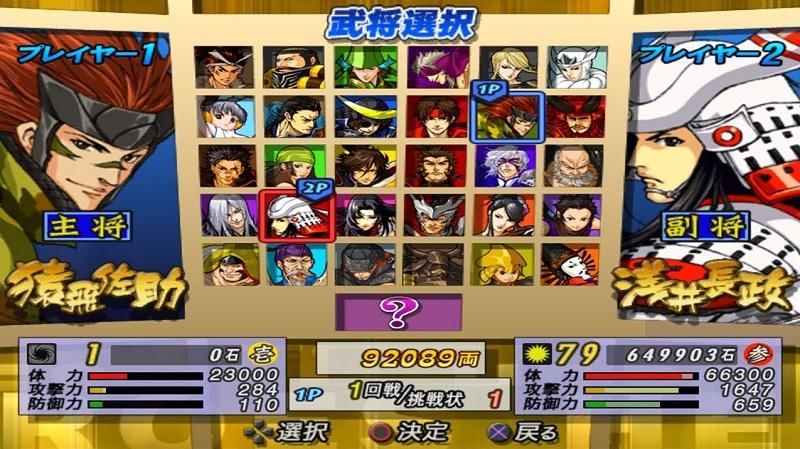800x449 pixels.
Task: Select the random '?' character slot
Action: pos(397,311)
